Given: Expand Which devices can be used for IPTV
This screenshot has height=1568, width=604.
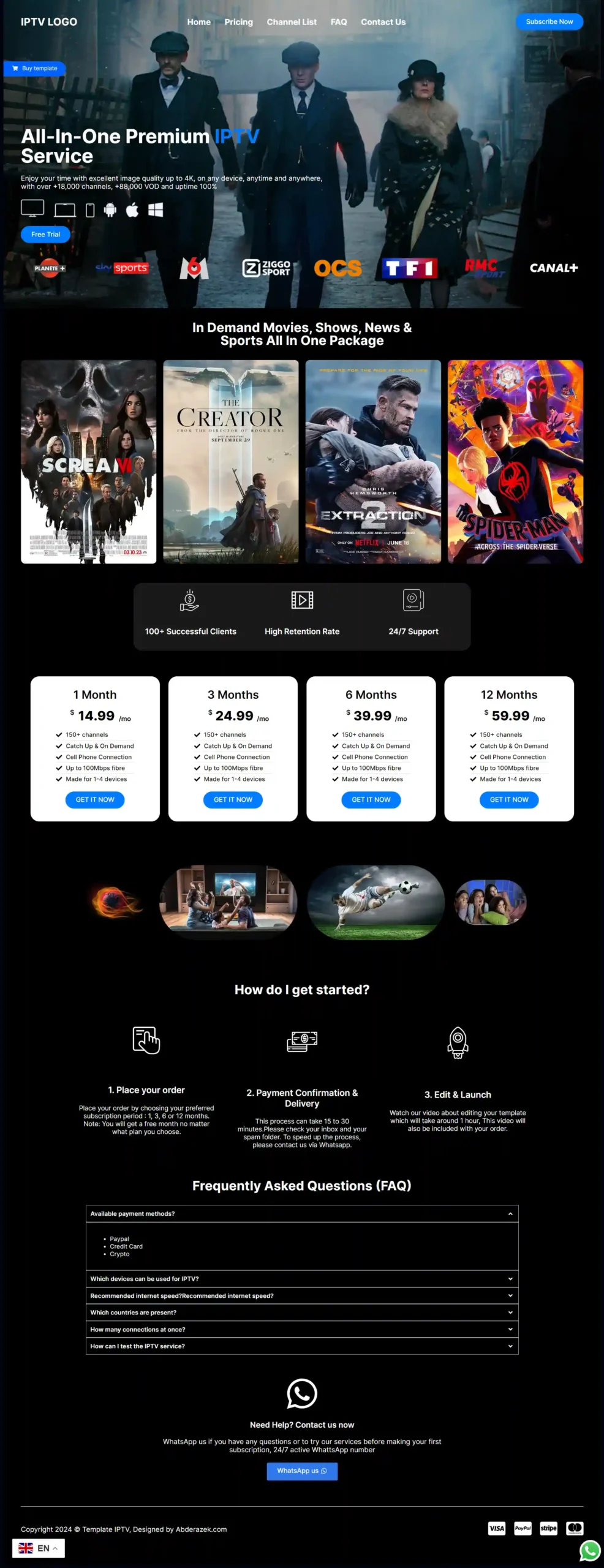Looking at the screenshot, I should [x=302, y=1279].
